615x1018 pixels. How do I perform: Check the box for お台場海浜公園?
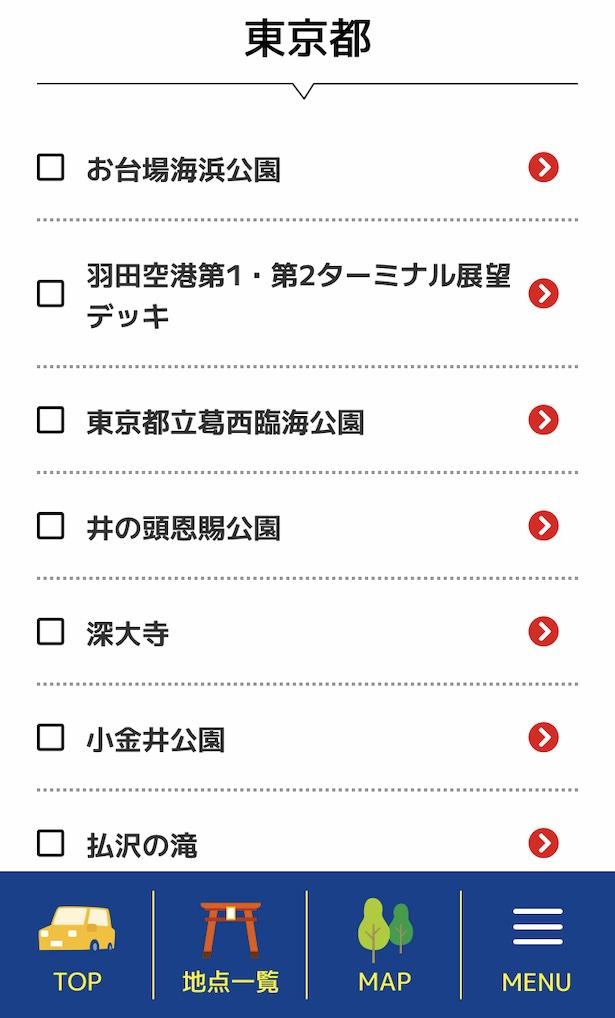tap(50, 168)
